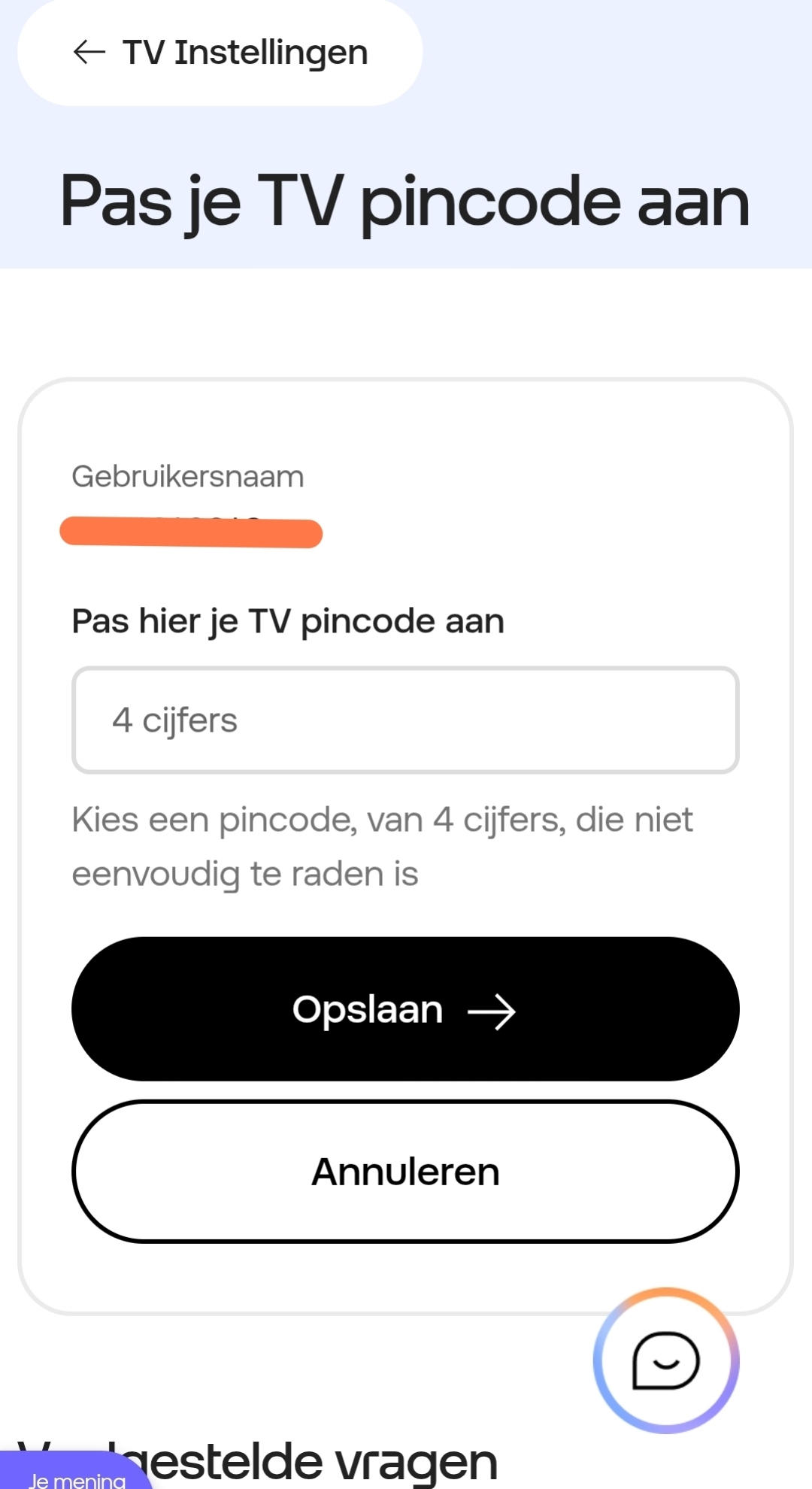812x1489 pixels.
Task: Open the Je mening feedback tab
Action: pos(75,1476)
